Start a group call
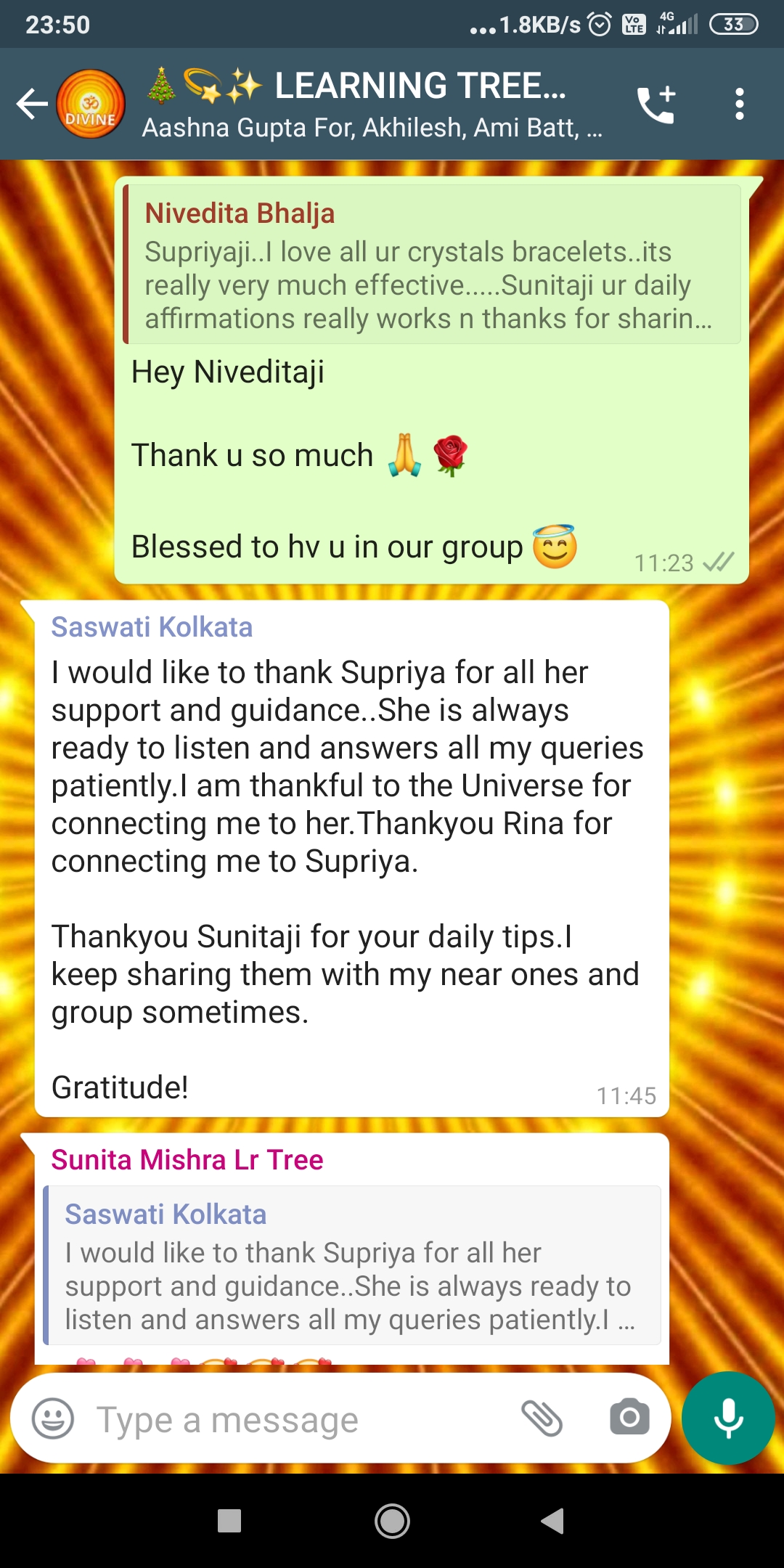 tap(657, 104)
